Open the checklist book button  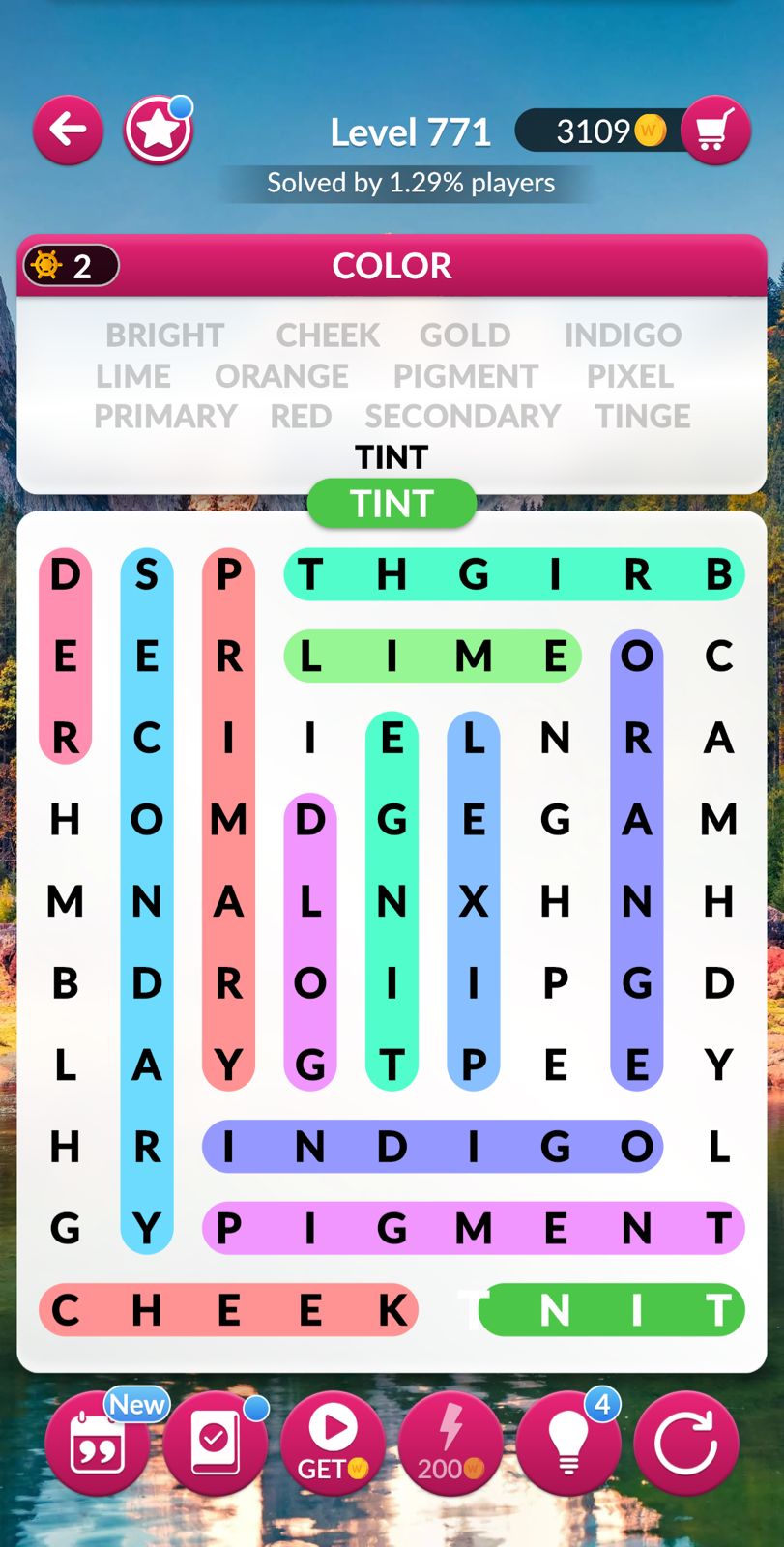[x=215, y=1444]
